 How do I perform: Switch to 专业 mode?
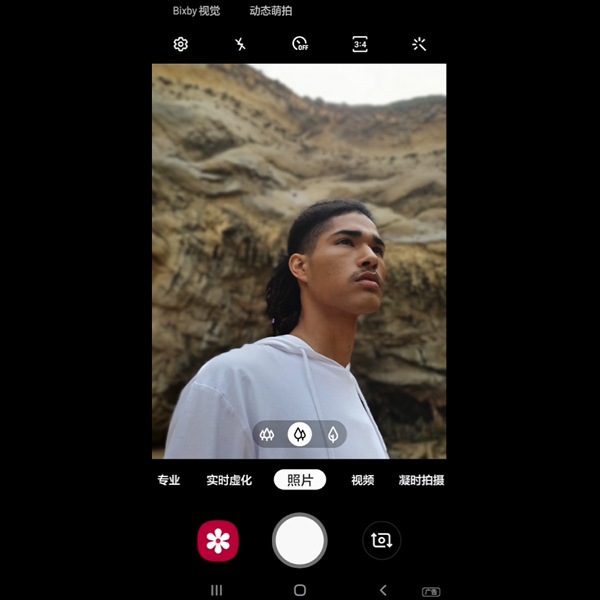[x=168, y=480]
